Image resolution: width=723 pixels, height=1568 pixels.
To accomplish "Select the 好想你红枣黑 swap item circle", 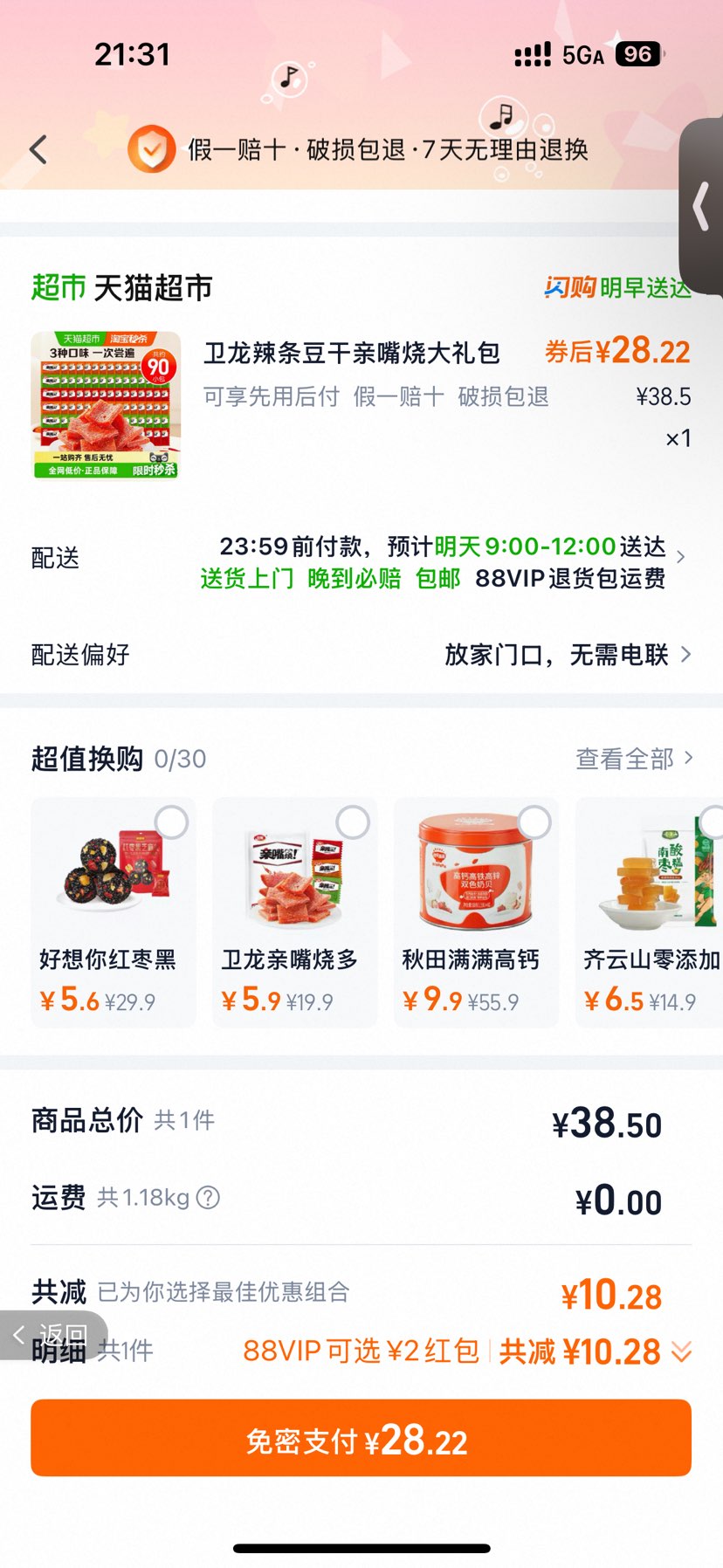I will [170, 821].
